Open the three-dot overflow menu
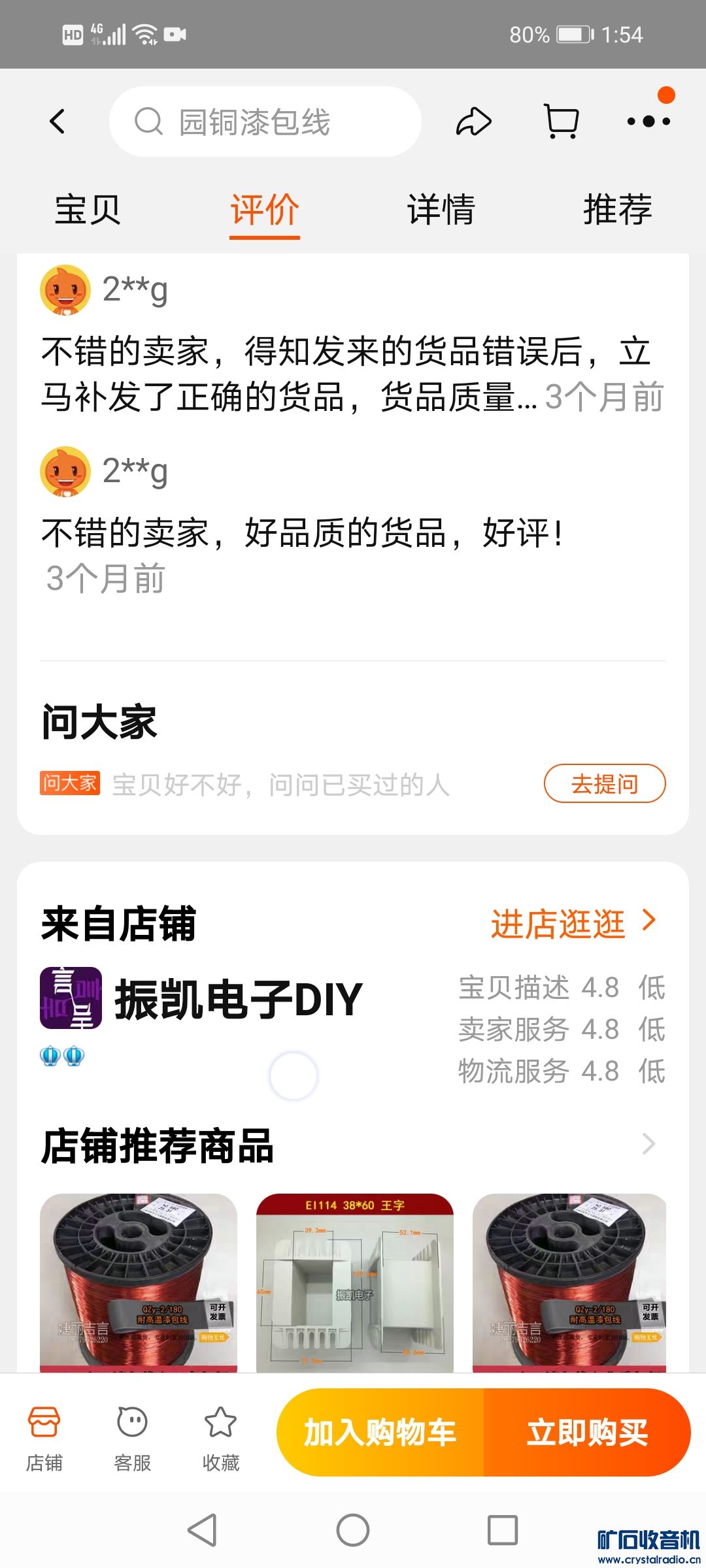This screenshot has width=706, height=1568. pos(648,122)
